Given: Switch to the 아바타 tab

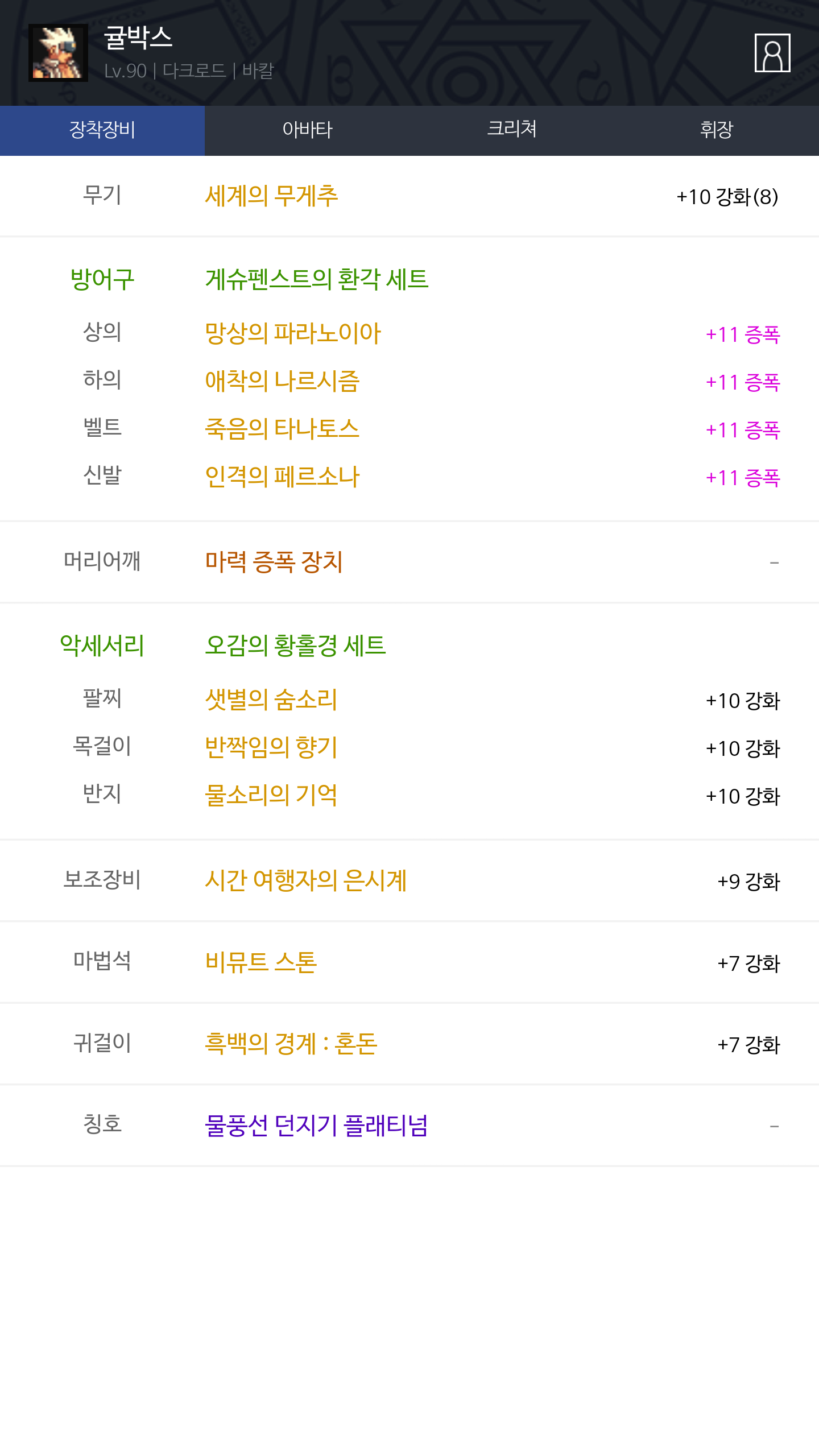Looking at the screenshot, I should [307, 130].
